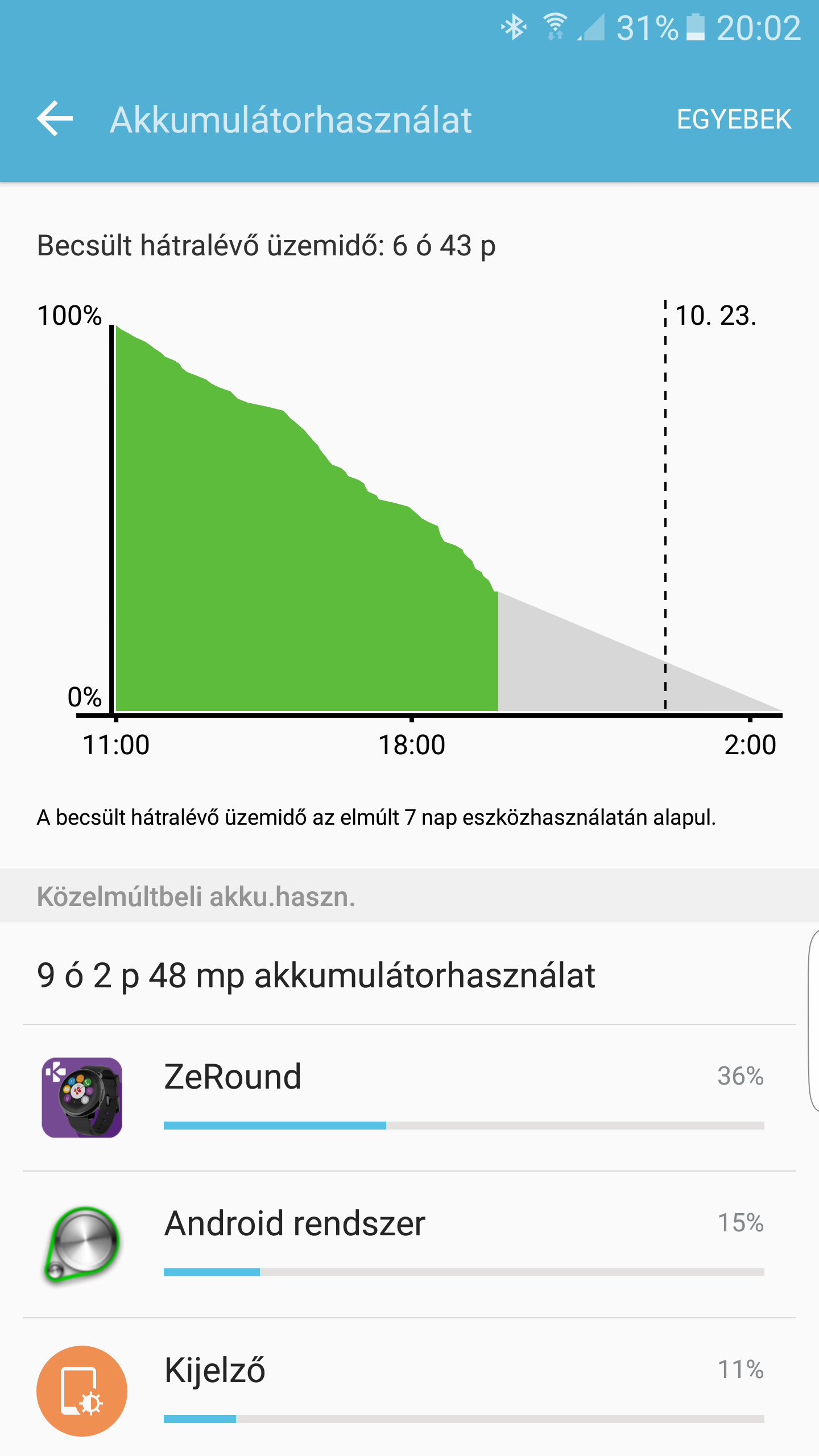Go back using the arrow icon
The image size is (819, 1456).
click(55, 119)
